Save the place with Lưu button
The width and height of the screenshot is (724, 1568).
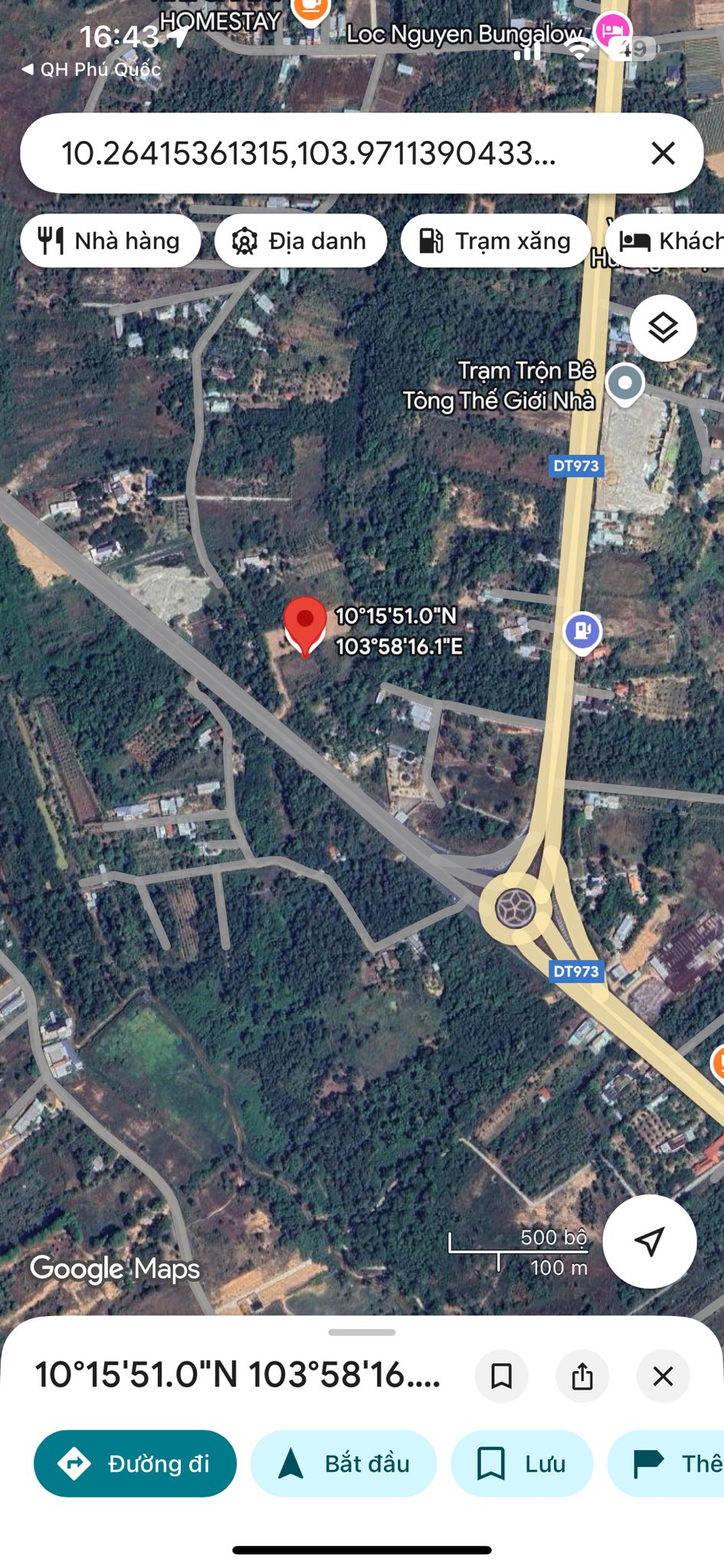click(522, 1463)
